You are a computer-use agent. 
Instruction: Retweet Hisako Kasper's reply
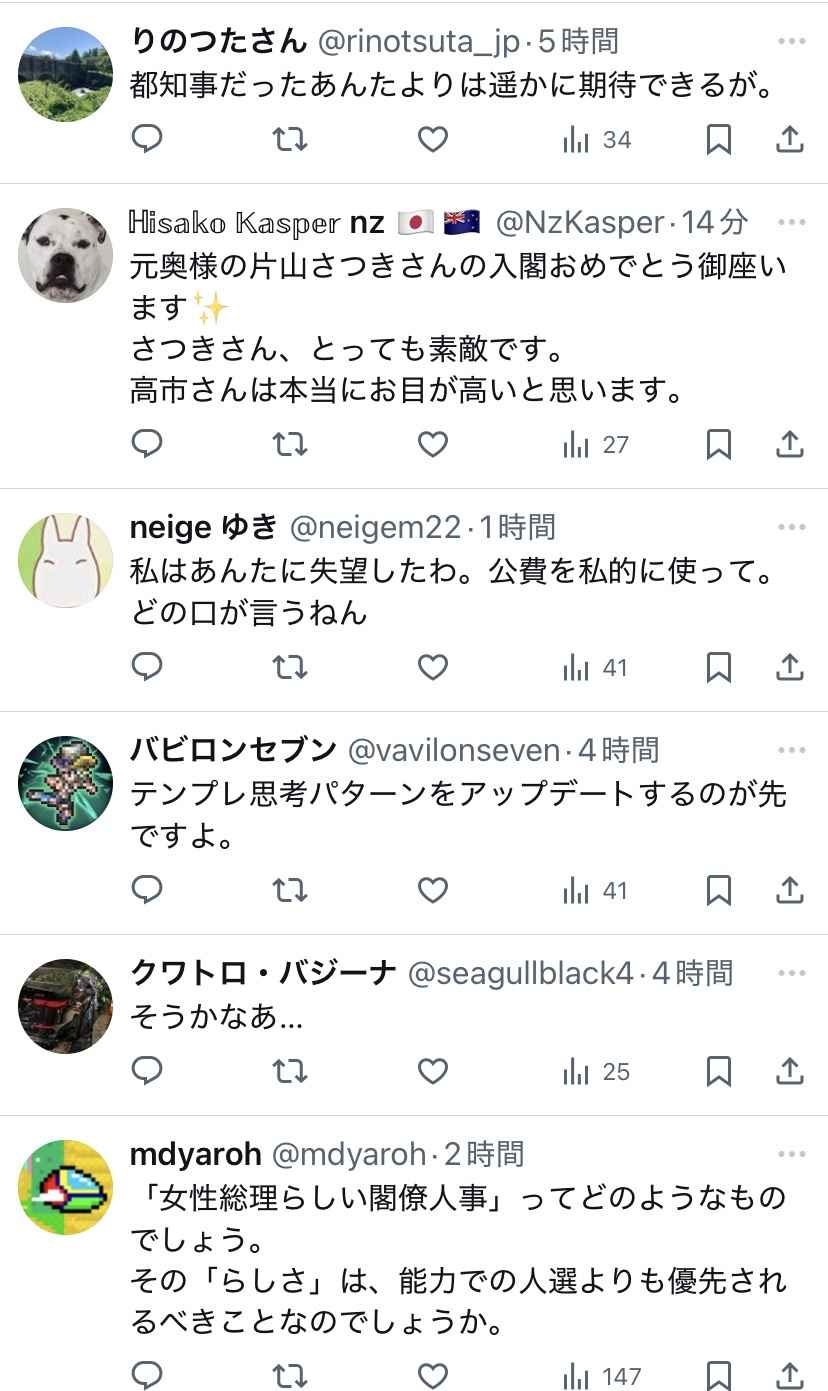(x=290, y=444)
